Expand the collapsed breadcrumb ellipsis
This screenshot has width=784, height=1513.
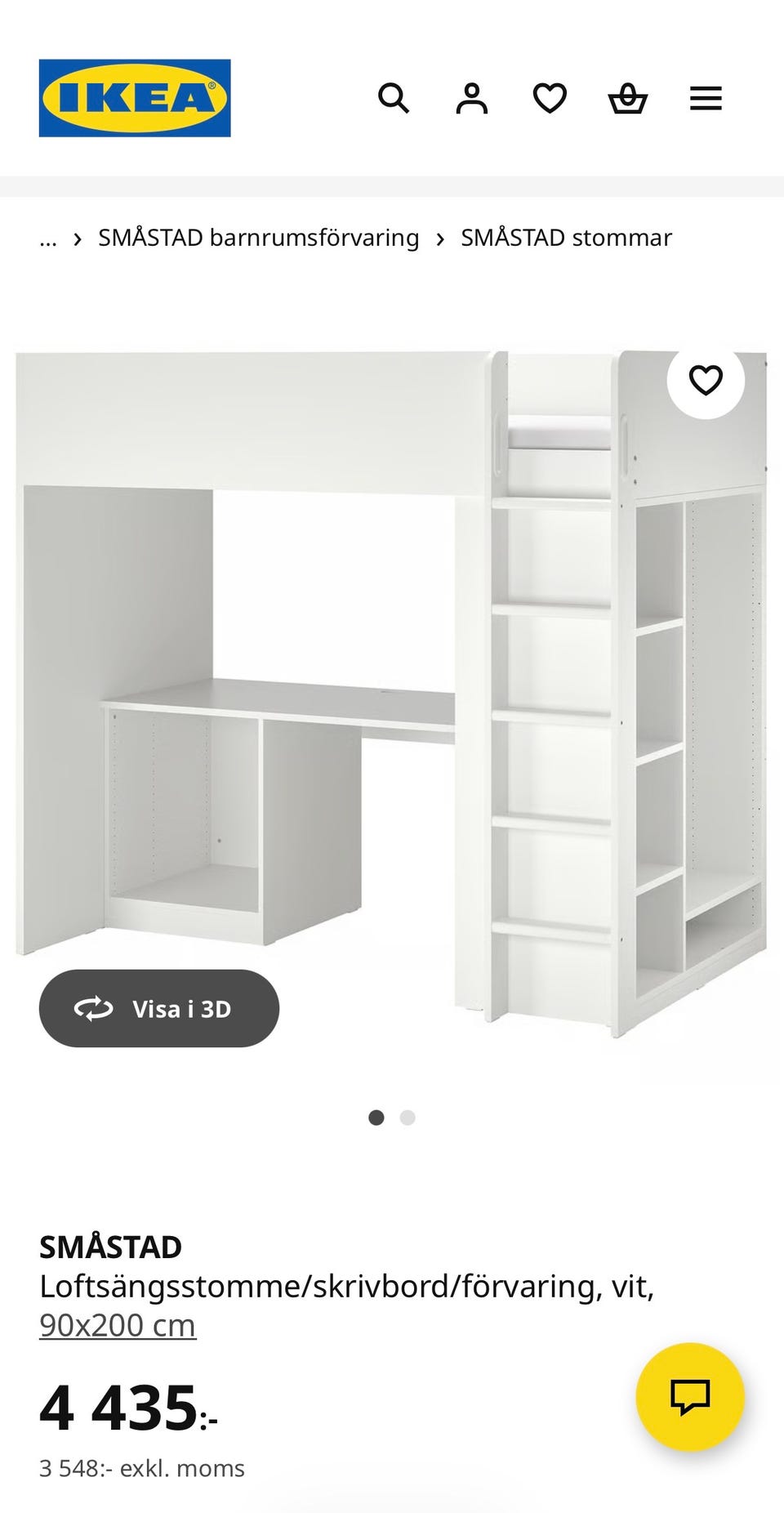pyautogui.click(x=48, y=239)
